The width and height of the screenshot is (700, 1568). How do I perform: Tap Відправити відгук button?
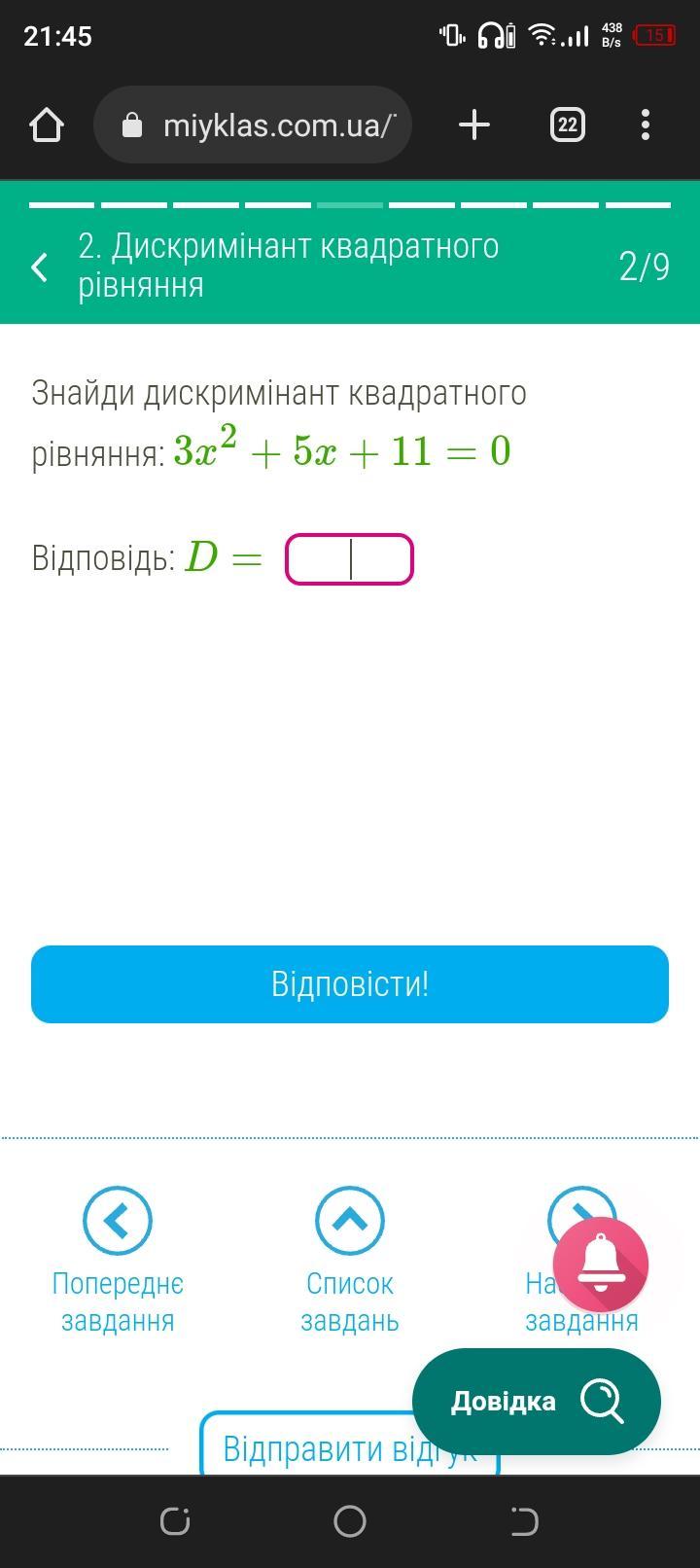(350, 1446)
